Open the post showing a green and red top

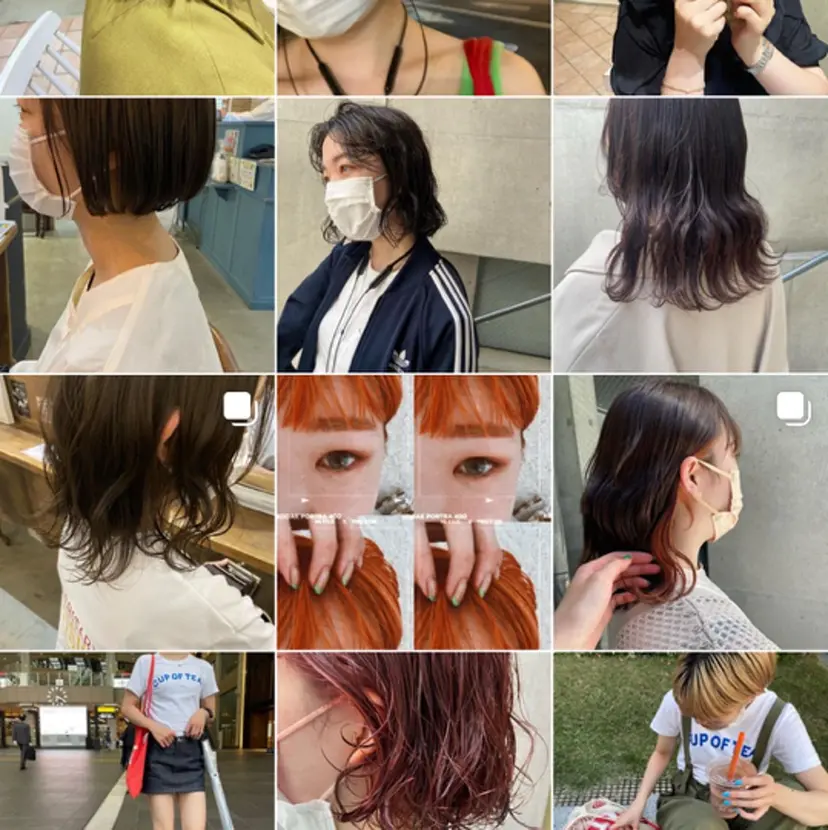coord(412,46)
